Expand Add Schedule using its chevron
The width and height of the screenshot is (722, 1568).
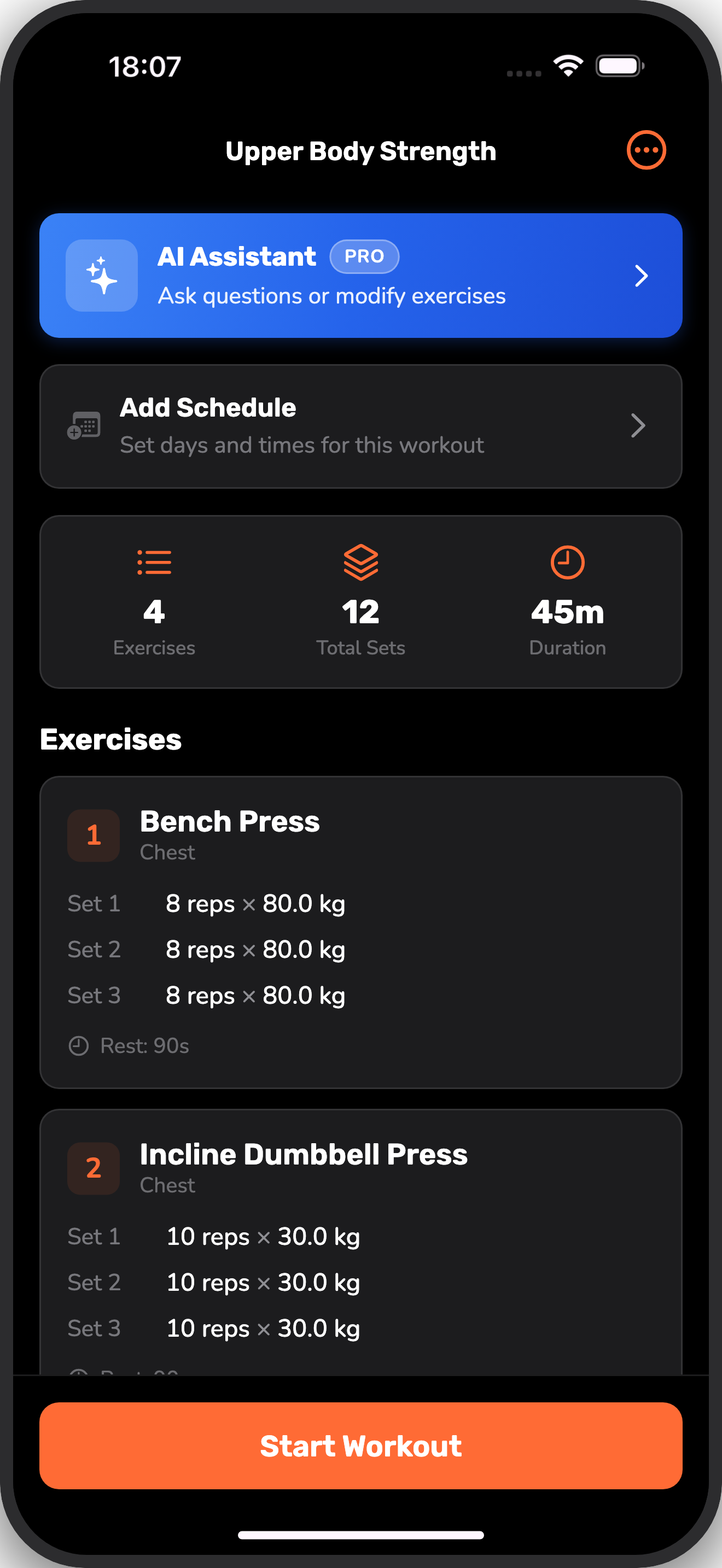(638, 425)
